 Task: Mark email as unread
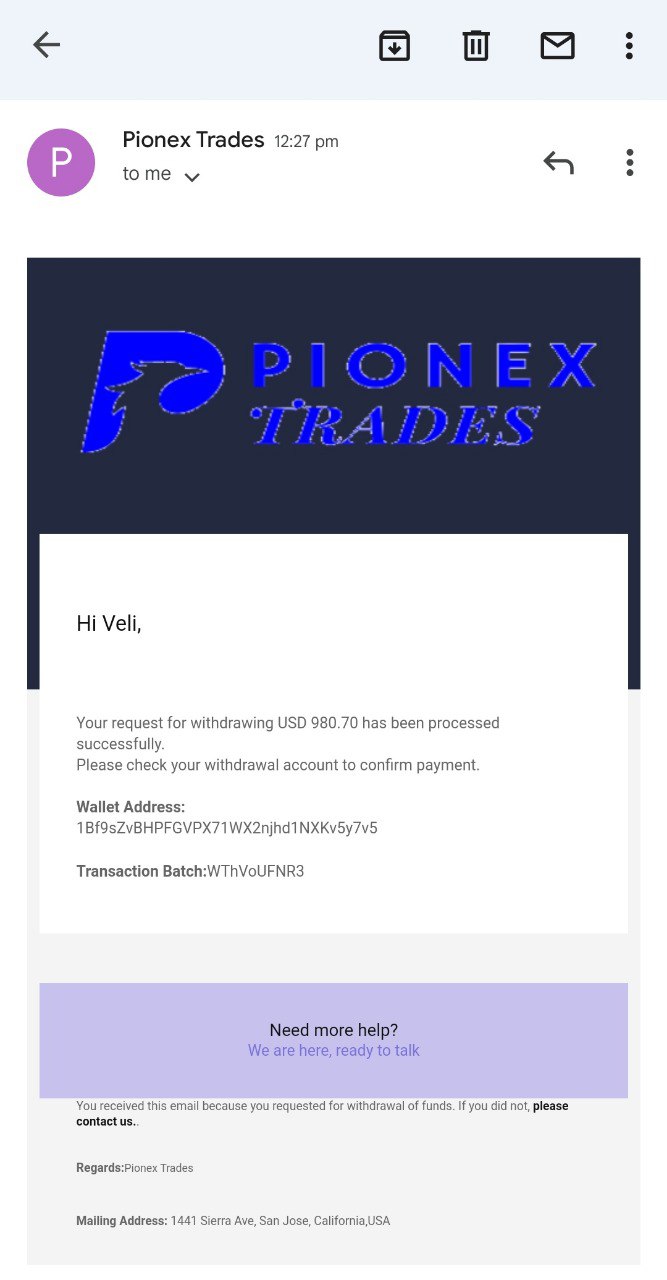pyautogui.click(x=557, y=45)
